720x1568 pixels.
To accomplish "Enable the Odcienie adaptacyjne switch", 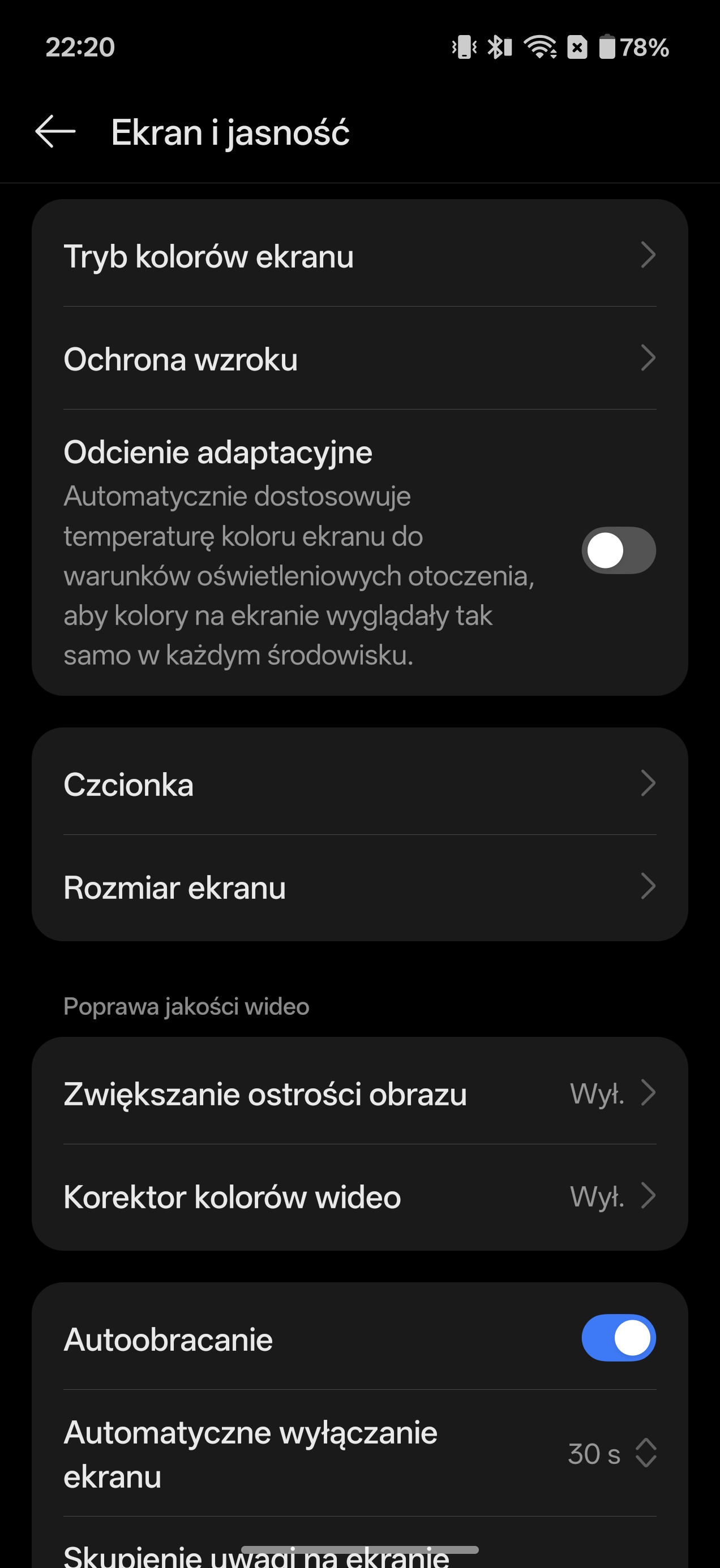I will [x=618, y=550].
